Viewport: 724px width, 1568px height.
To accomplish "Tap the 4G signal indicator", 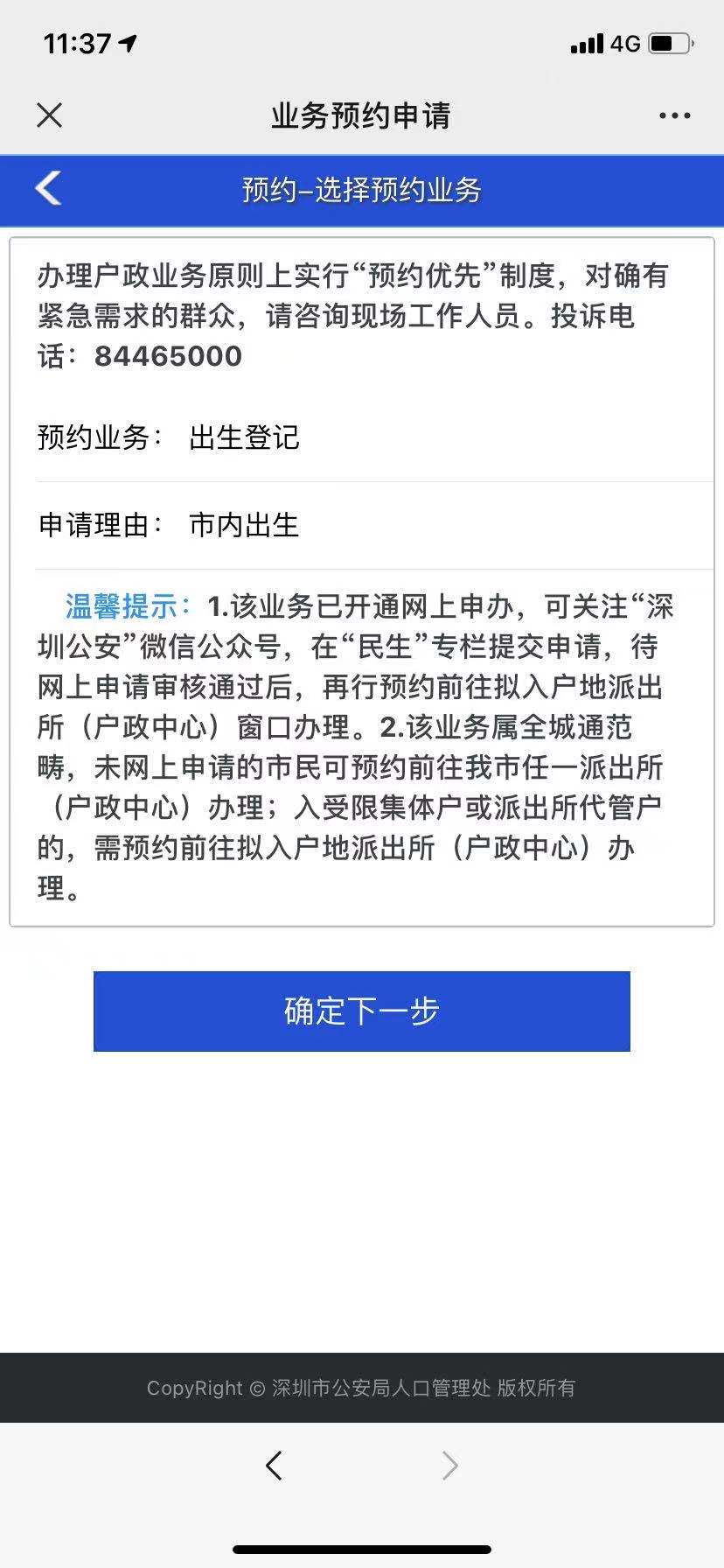I will pos(605,41).
